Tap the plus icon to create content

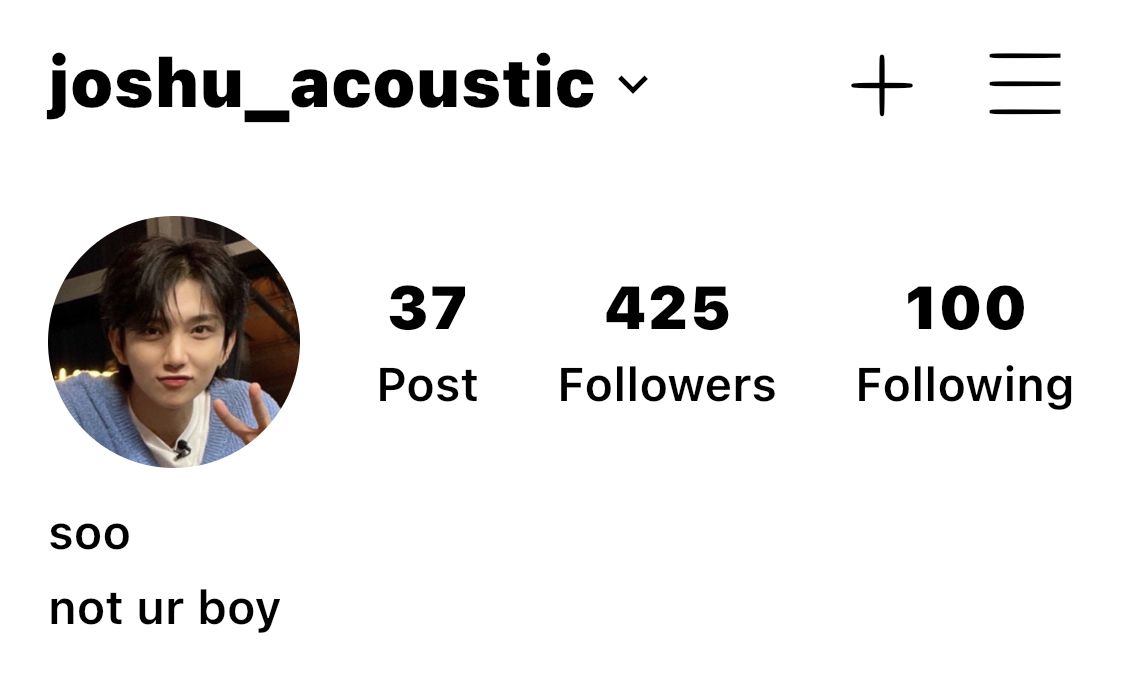882,85
